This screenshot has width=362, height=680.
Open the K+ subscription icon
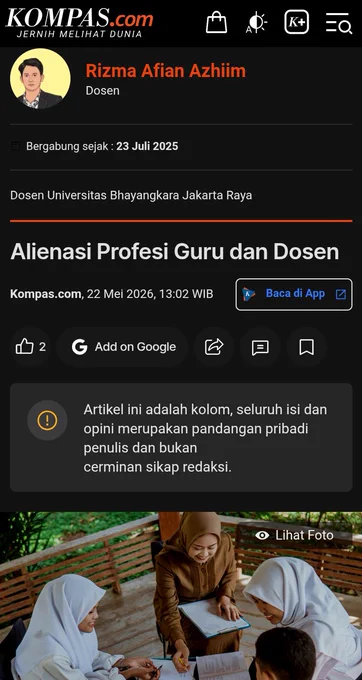pos(297,22)
